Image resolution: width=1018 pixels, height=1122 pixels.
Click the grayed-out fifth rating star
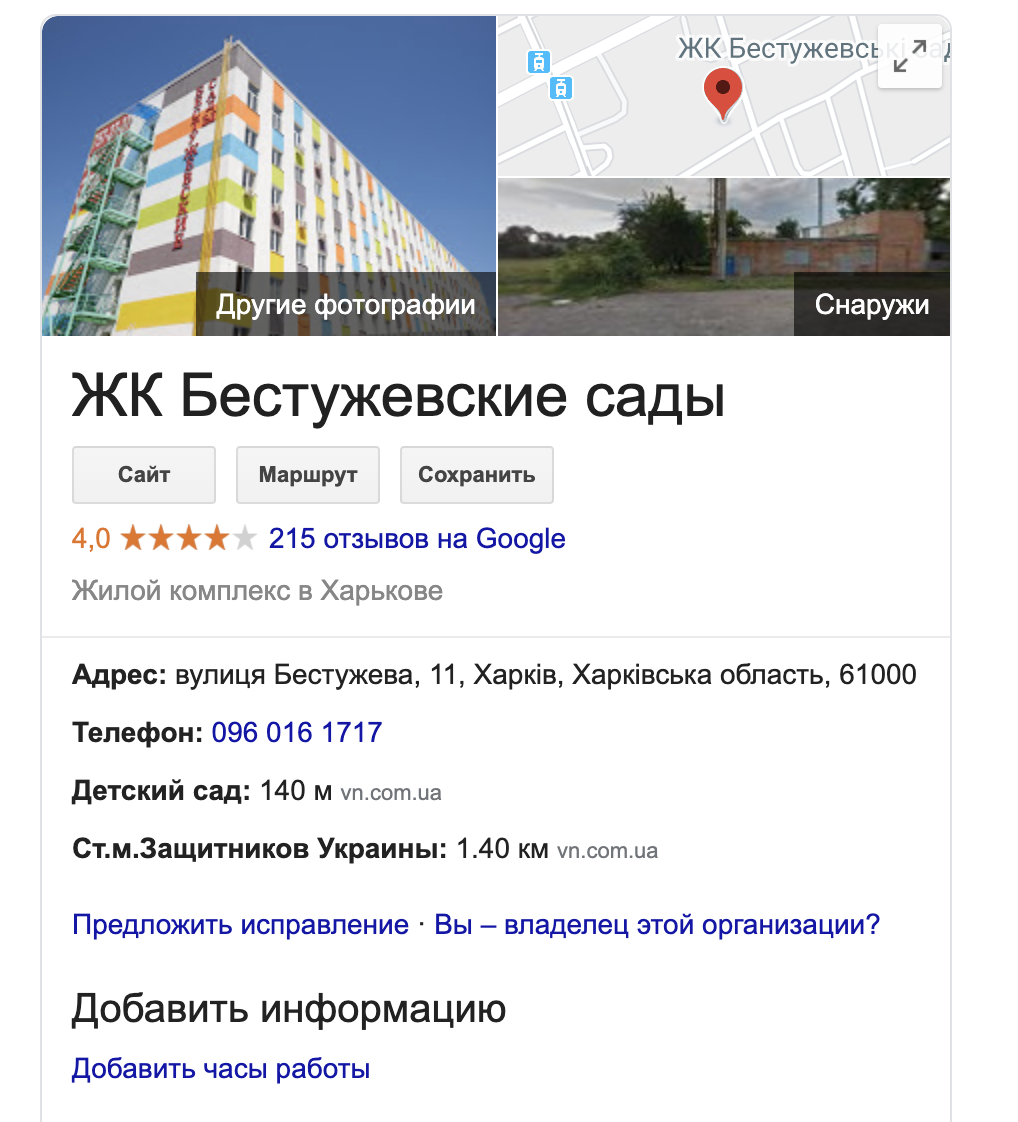(246, 538)
